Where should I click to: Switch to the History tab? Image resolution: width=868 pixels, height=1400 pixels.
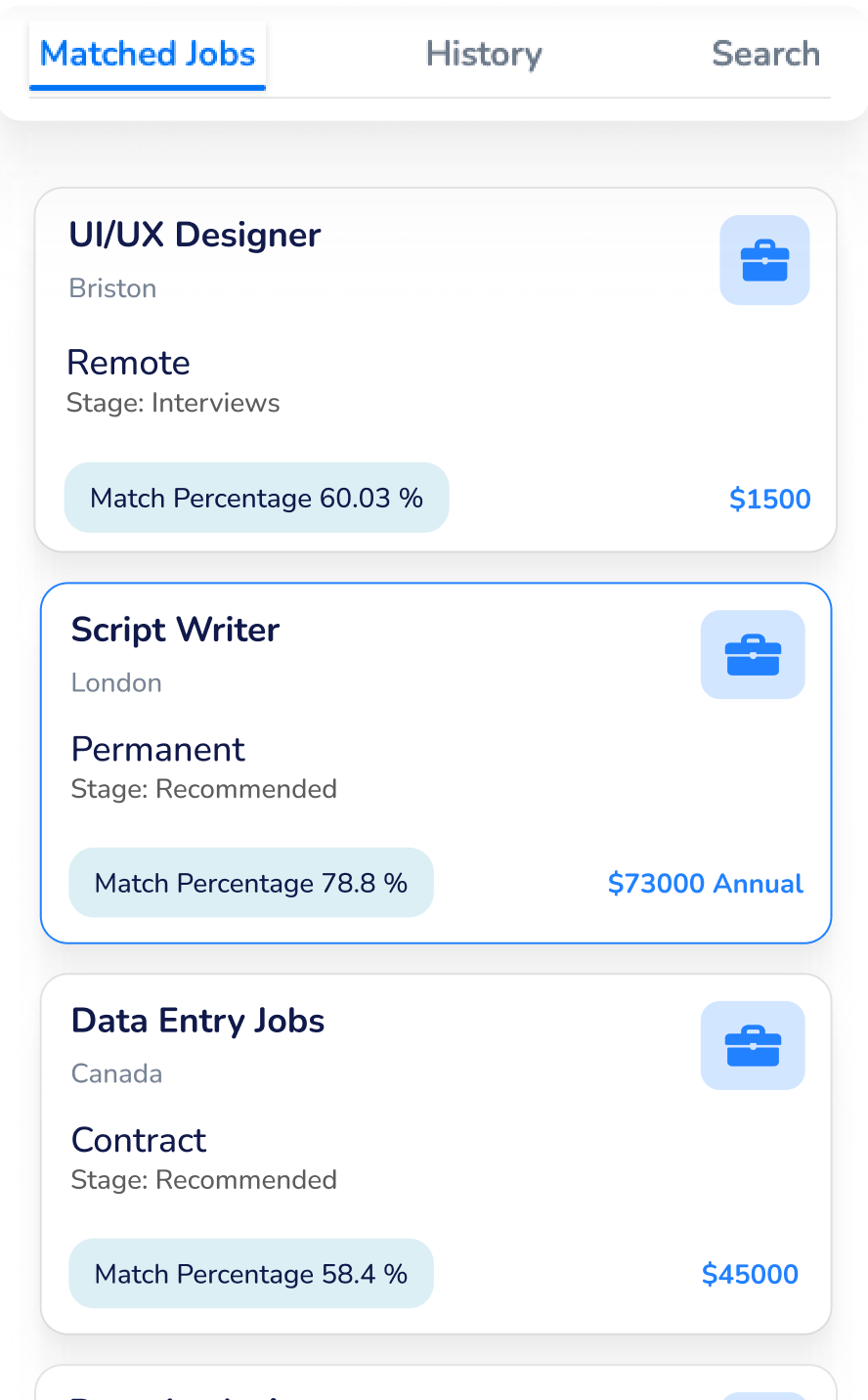(x=483, y=54)
